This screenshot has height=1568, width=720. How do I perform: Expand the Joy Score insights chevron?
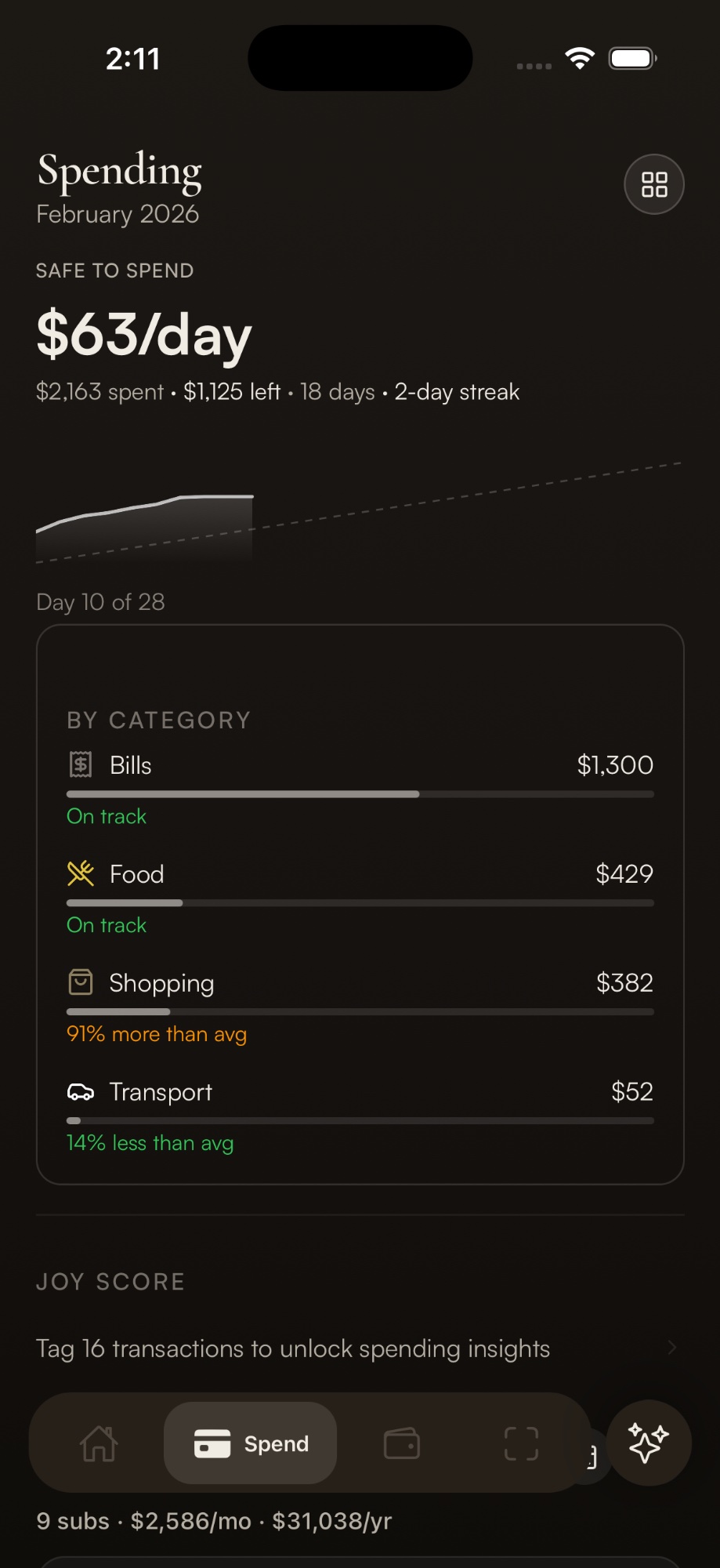(x=672, y=1347)
